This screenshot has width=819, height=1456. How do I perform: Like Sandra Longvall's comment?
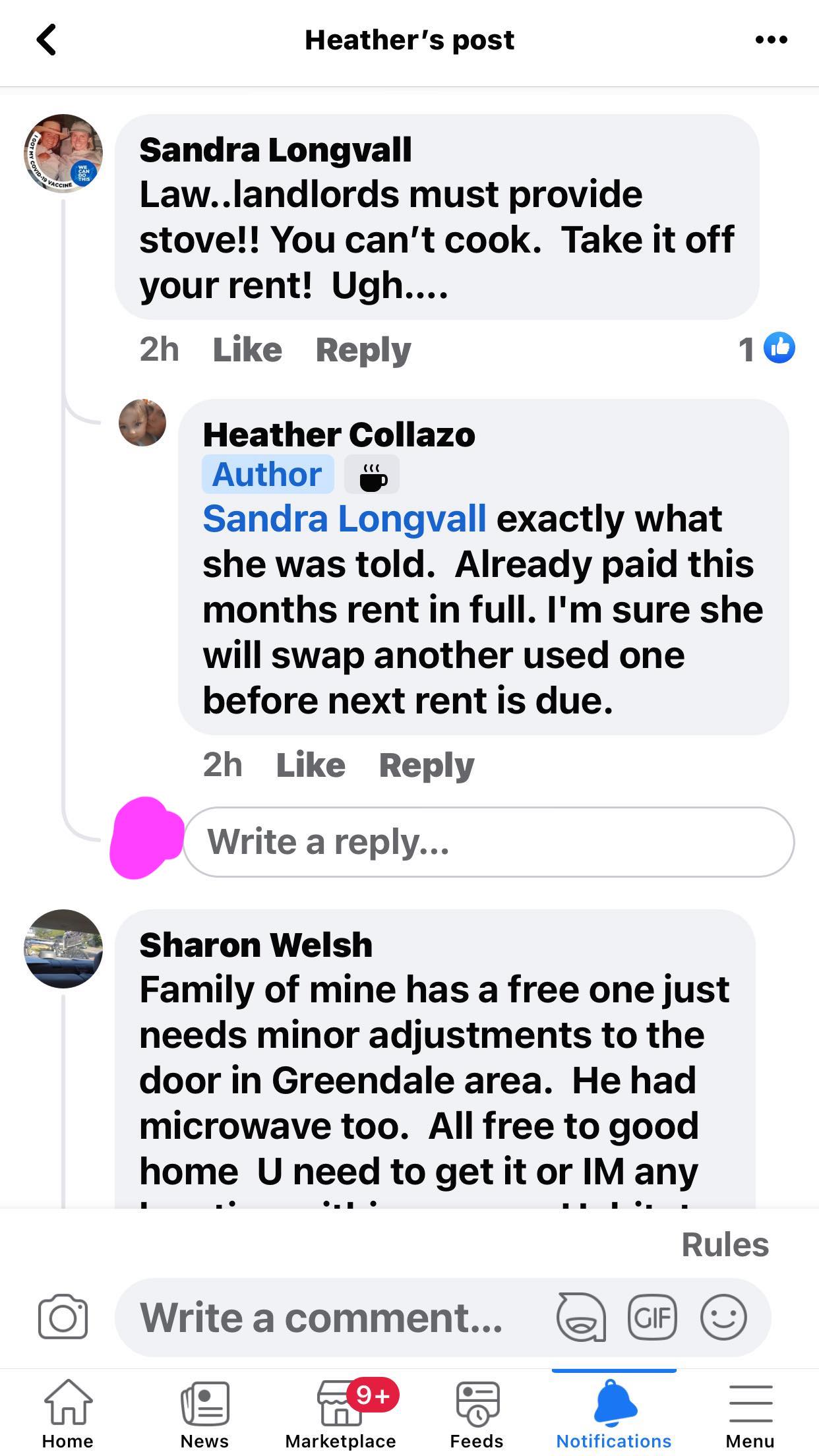247,349
